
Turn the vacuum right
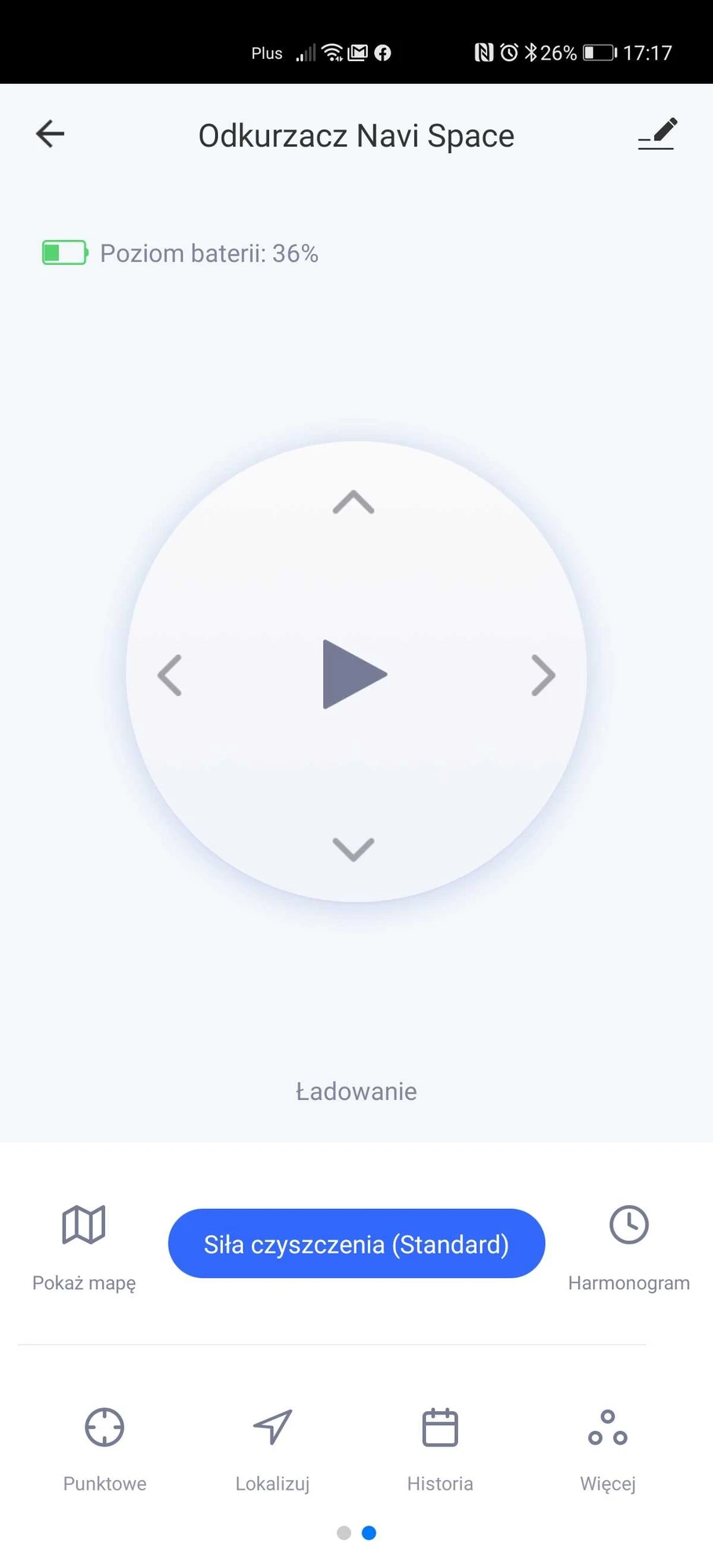(x=543, y=675)
